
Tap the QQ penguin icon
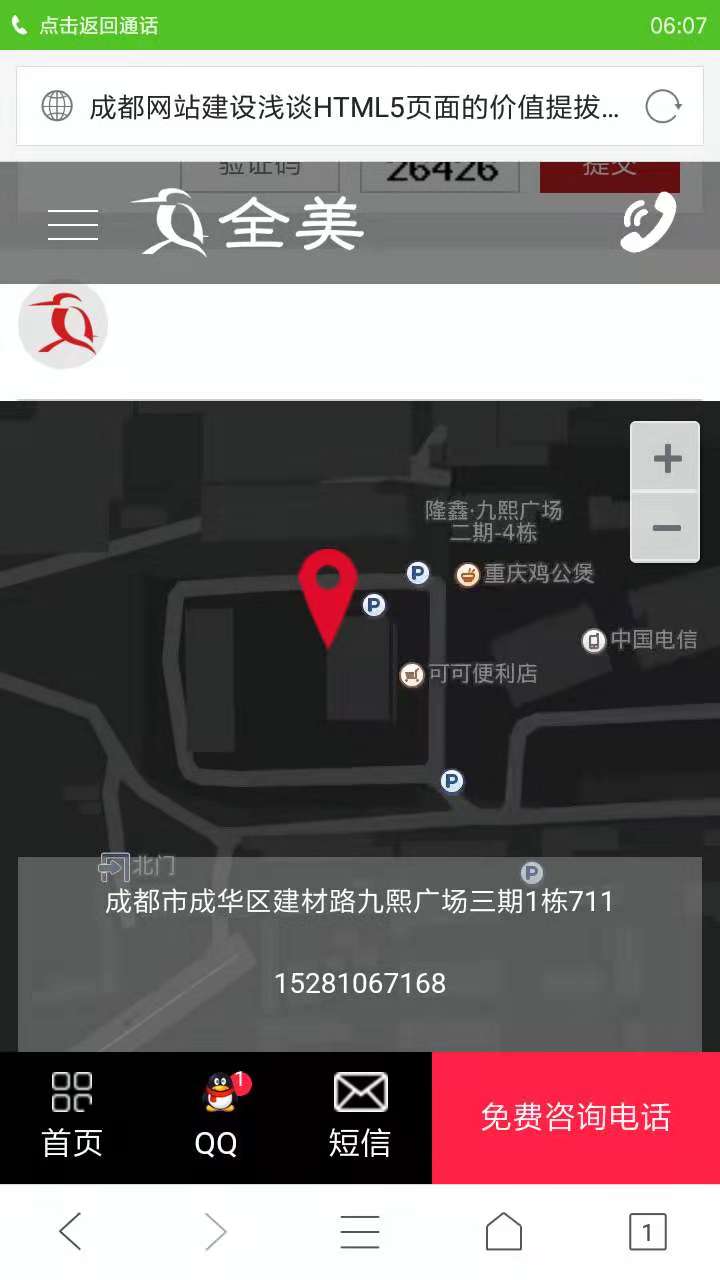(x=215, y=1092)
